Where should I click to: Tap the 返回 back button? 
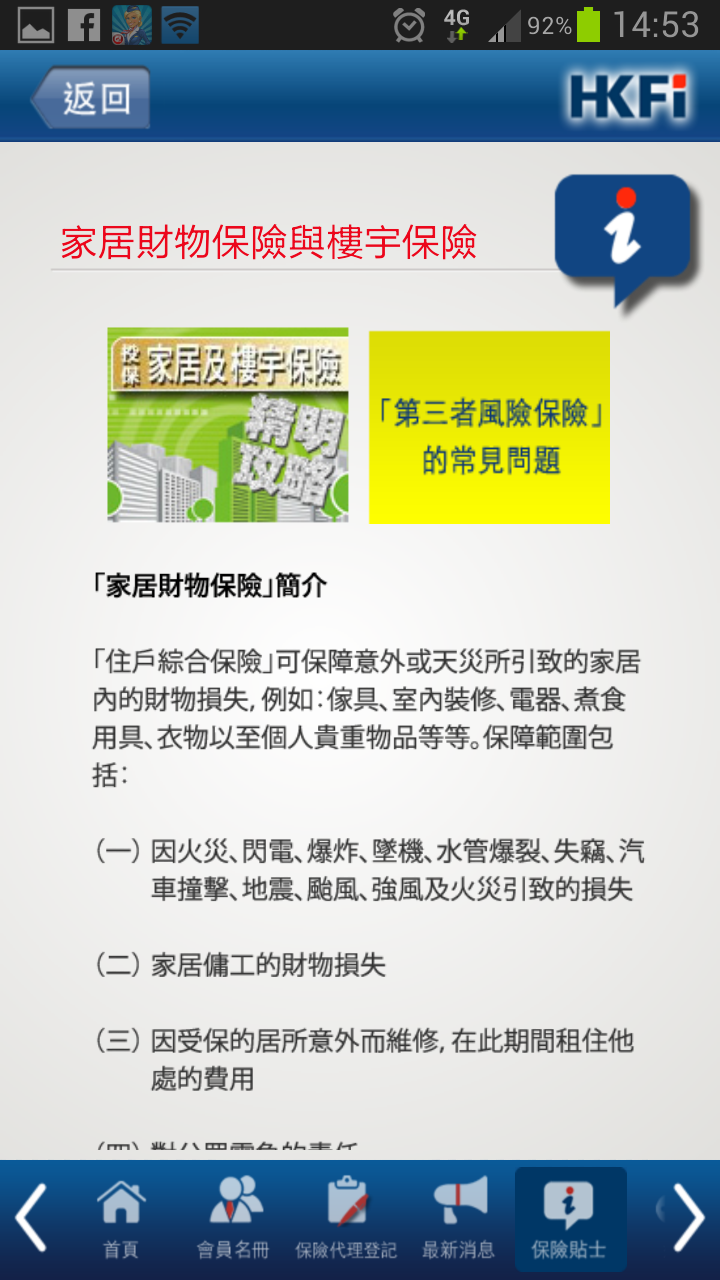91,98
